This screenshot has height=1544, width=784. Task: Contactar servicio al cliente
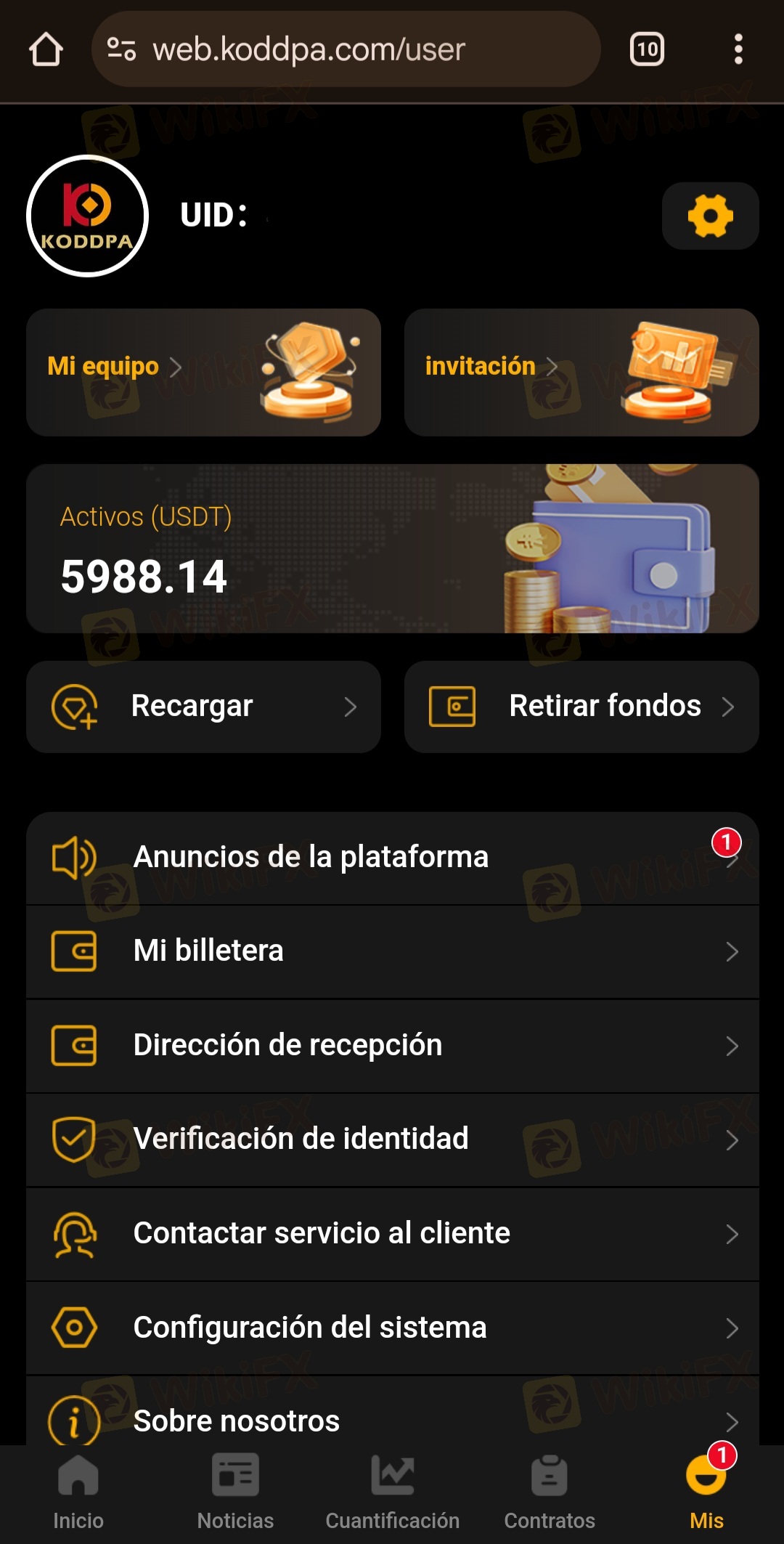tap(392, 1233)
